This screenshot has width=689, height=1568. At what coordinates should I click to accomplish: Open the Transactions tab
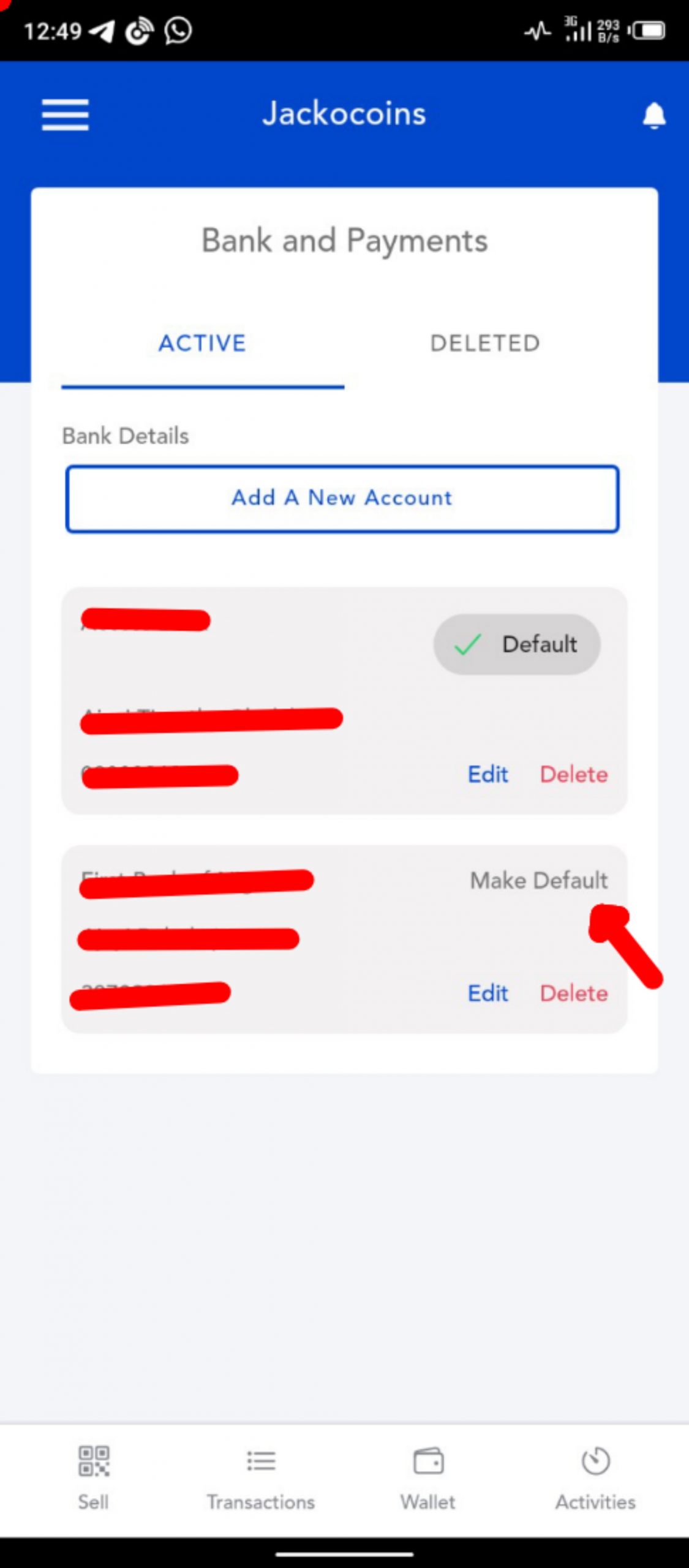click(x=261, y=1477)
